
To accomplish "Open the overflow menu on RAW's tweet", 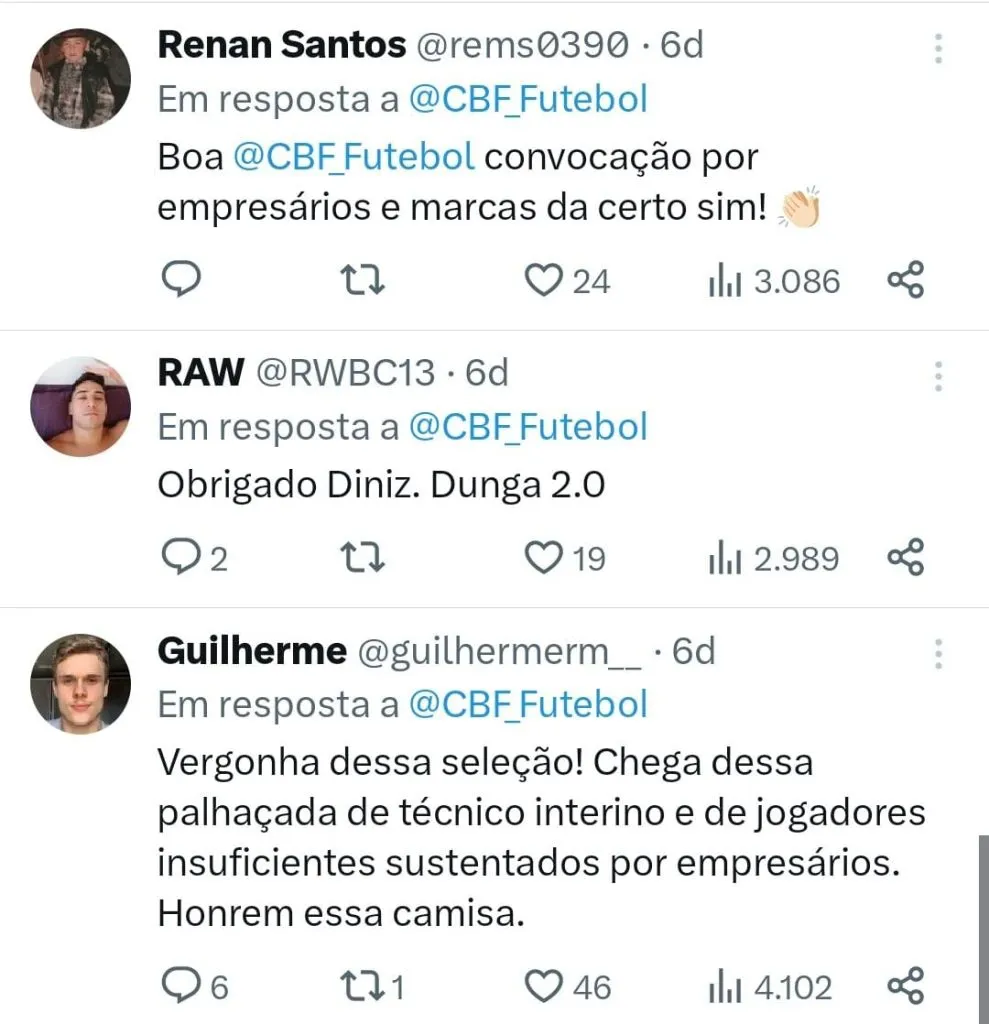I will tap(938, 376).
